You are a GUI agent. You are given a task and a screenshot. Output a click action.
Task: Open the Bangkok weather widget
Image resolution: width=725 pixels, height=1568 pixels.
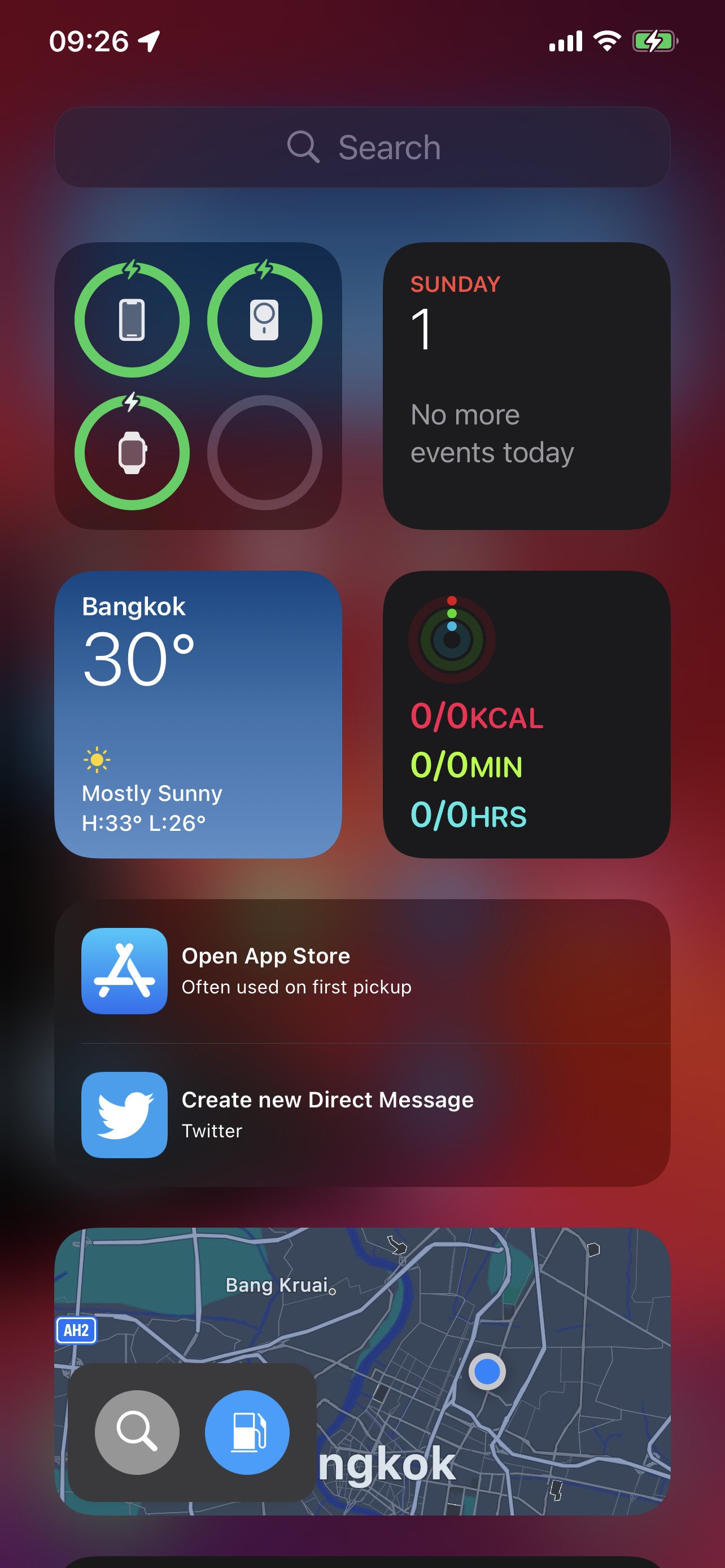click(x=198, y=714)
